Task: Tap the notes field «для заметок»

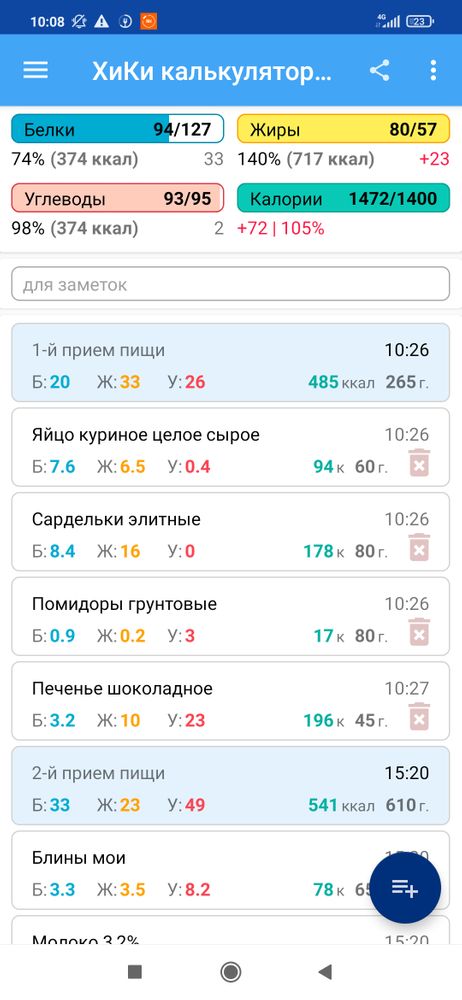Action: point(230,284)
